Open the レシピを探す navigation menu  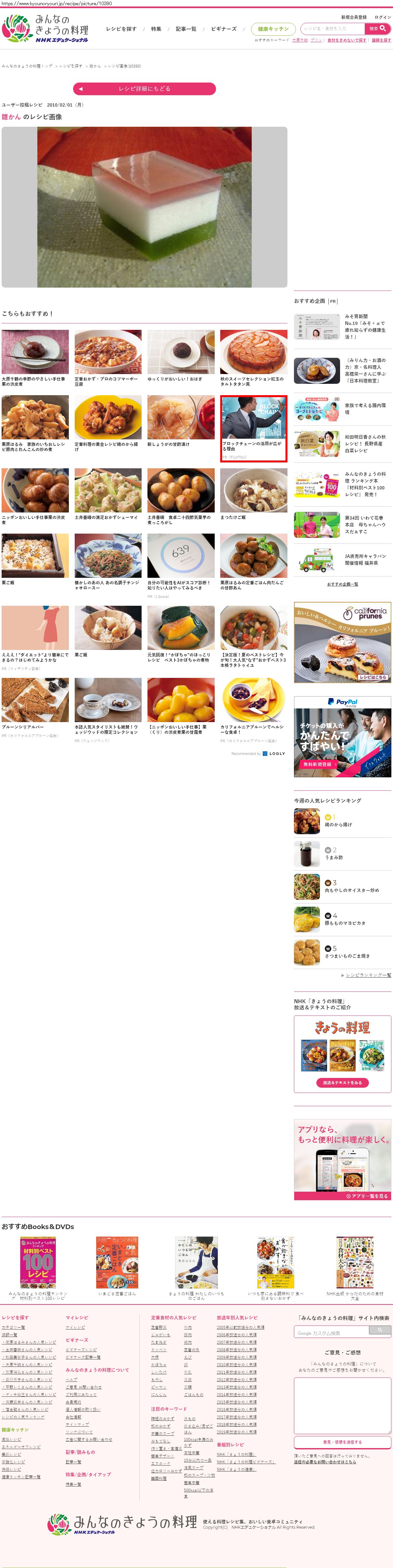(121, 29)
